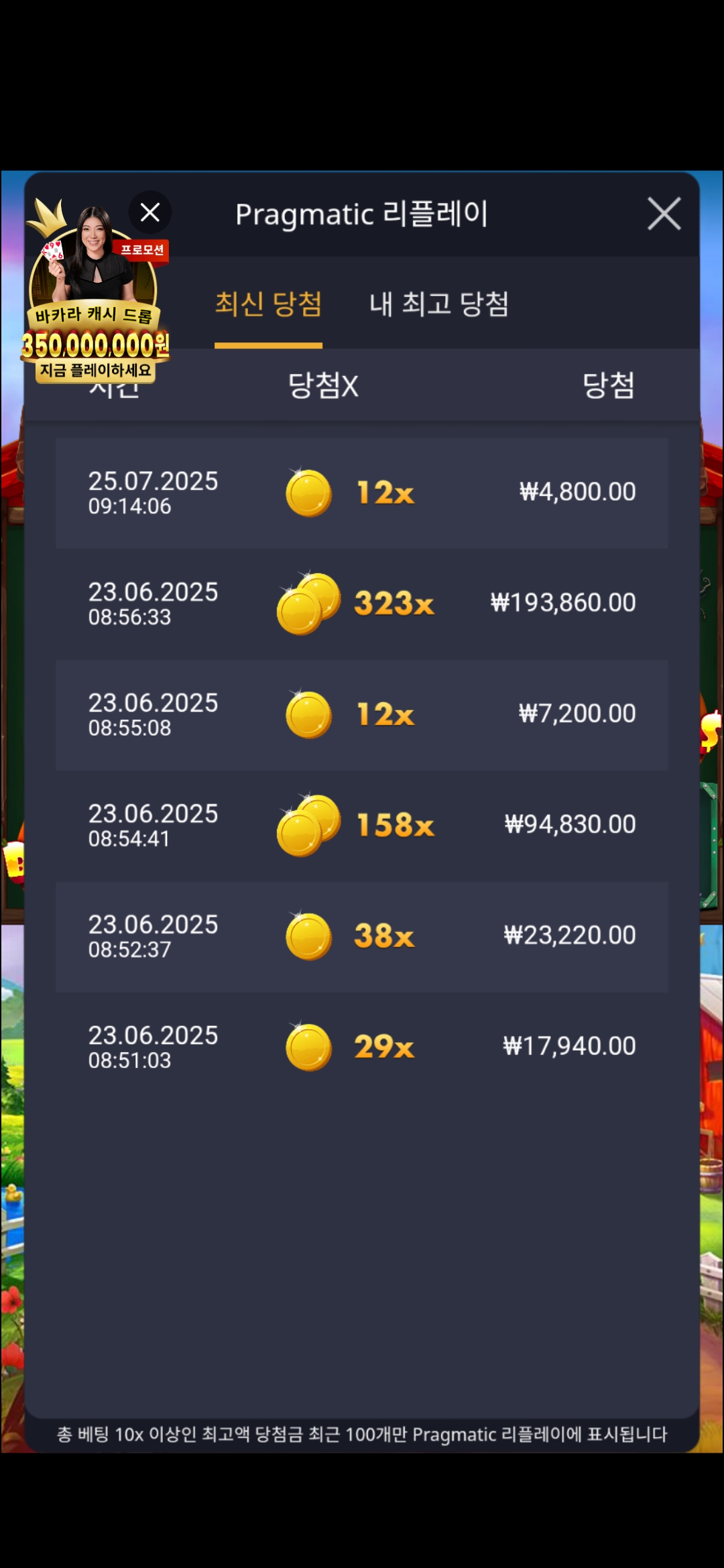Switch to the 내 최고 당첨 tab
The height and width of the screenshot is (1568, 724).
pyautogui.click(x=439, y=304)
